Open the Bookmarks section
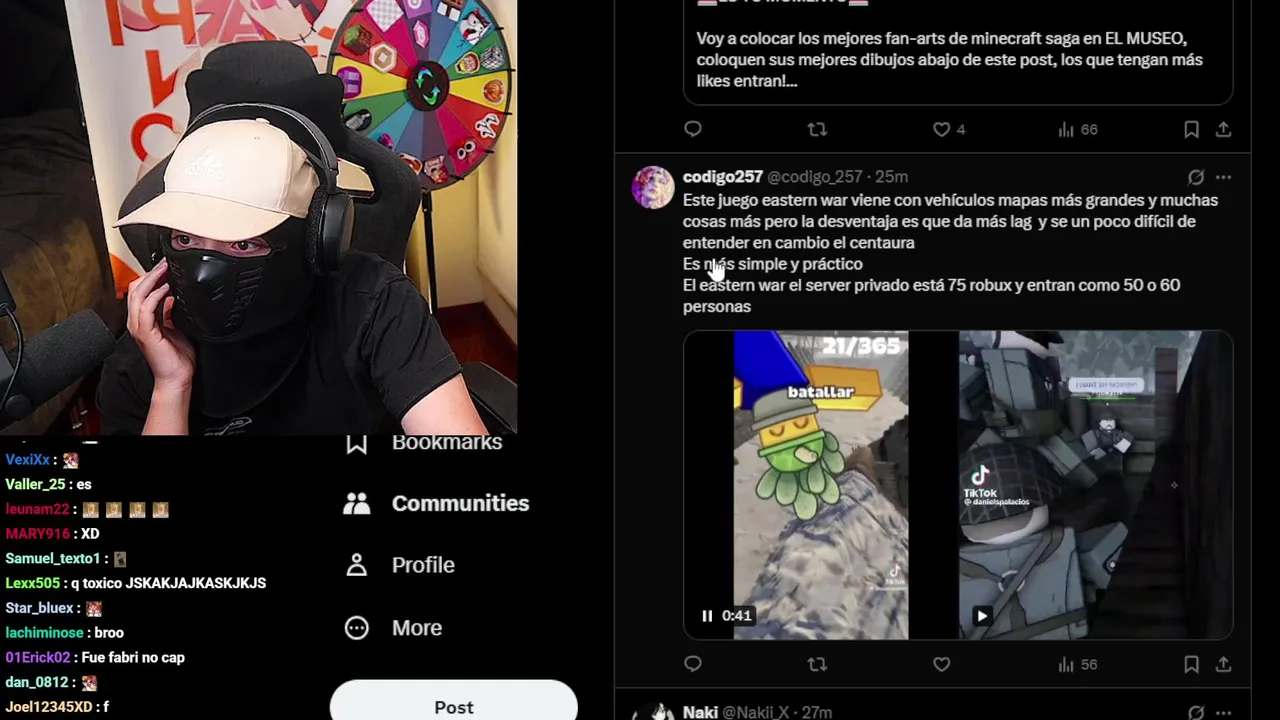Image resolution: width=1280 pixels, height=720 pixels. point(446,443)
